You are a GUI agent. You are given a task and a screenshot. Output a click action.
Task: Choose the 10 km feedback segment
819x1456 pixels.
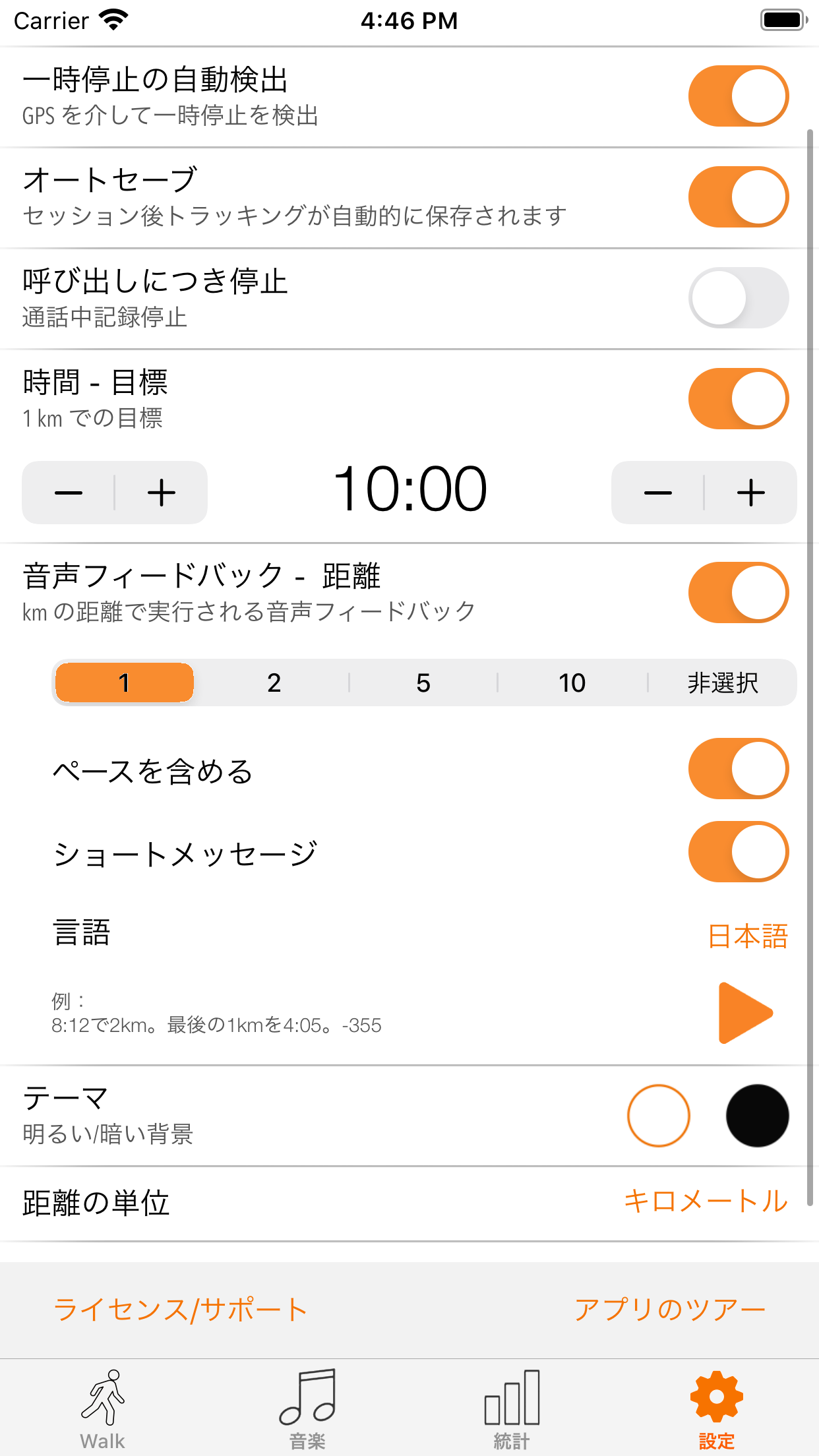point(572,683)
